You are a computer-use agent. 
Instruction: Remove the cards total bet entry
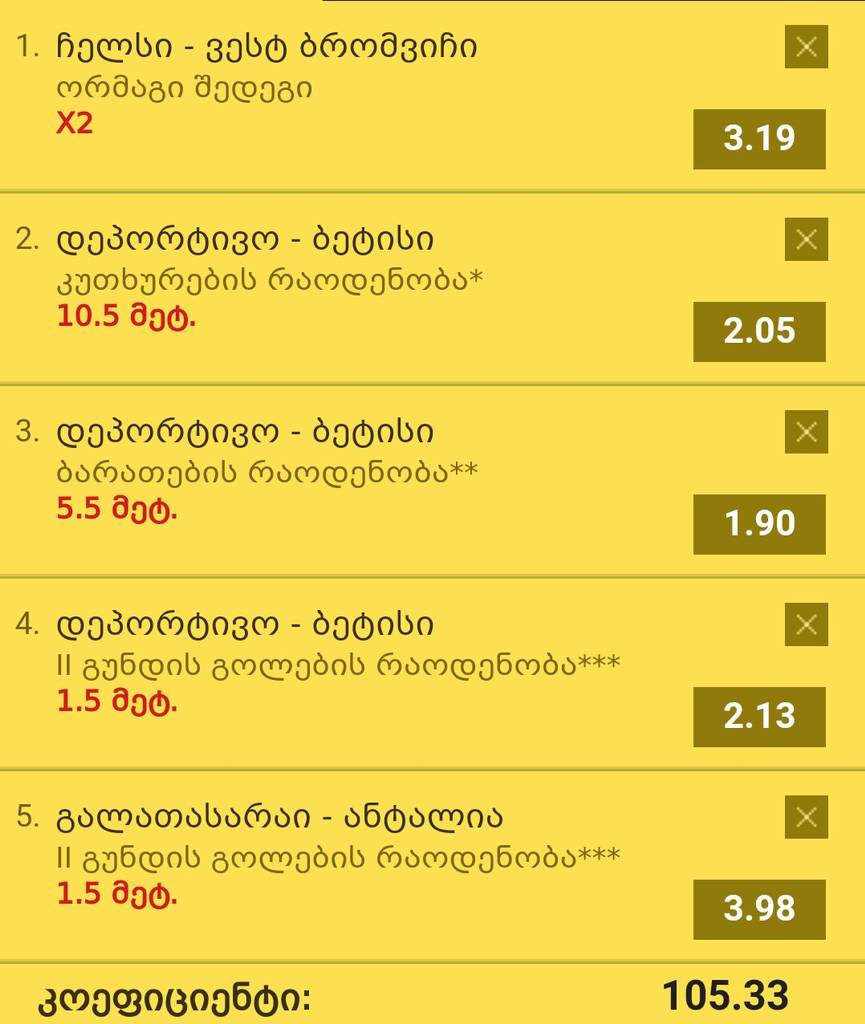click(807, 432)
